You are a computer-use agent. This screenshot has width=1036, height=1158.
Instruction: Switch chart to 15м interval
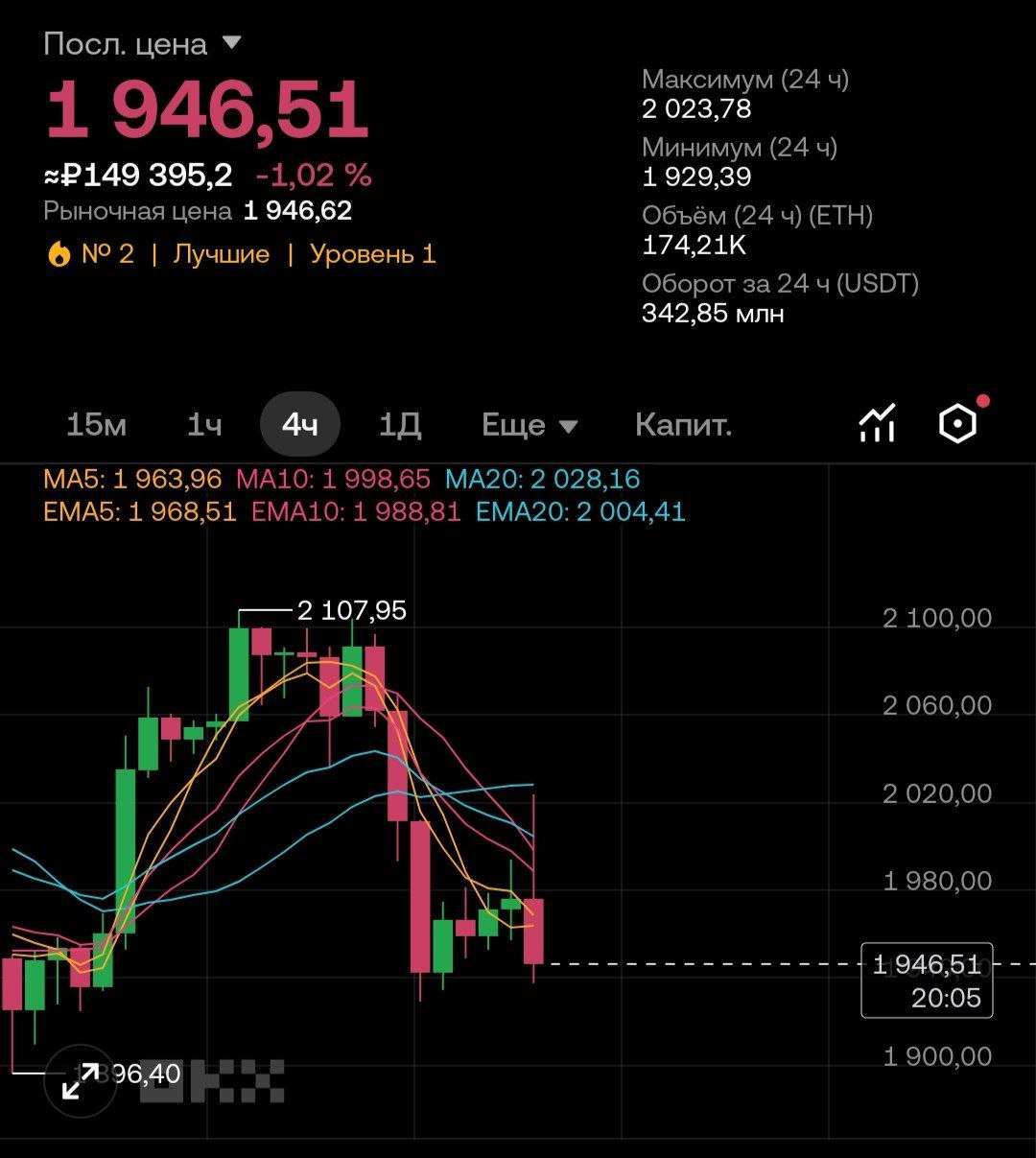click(96, 425)
